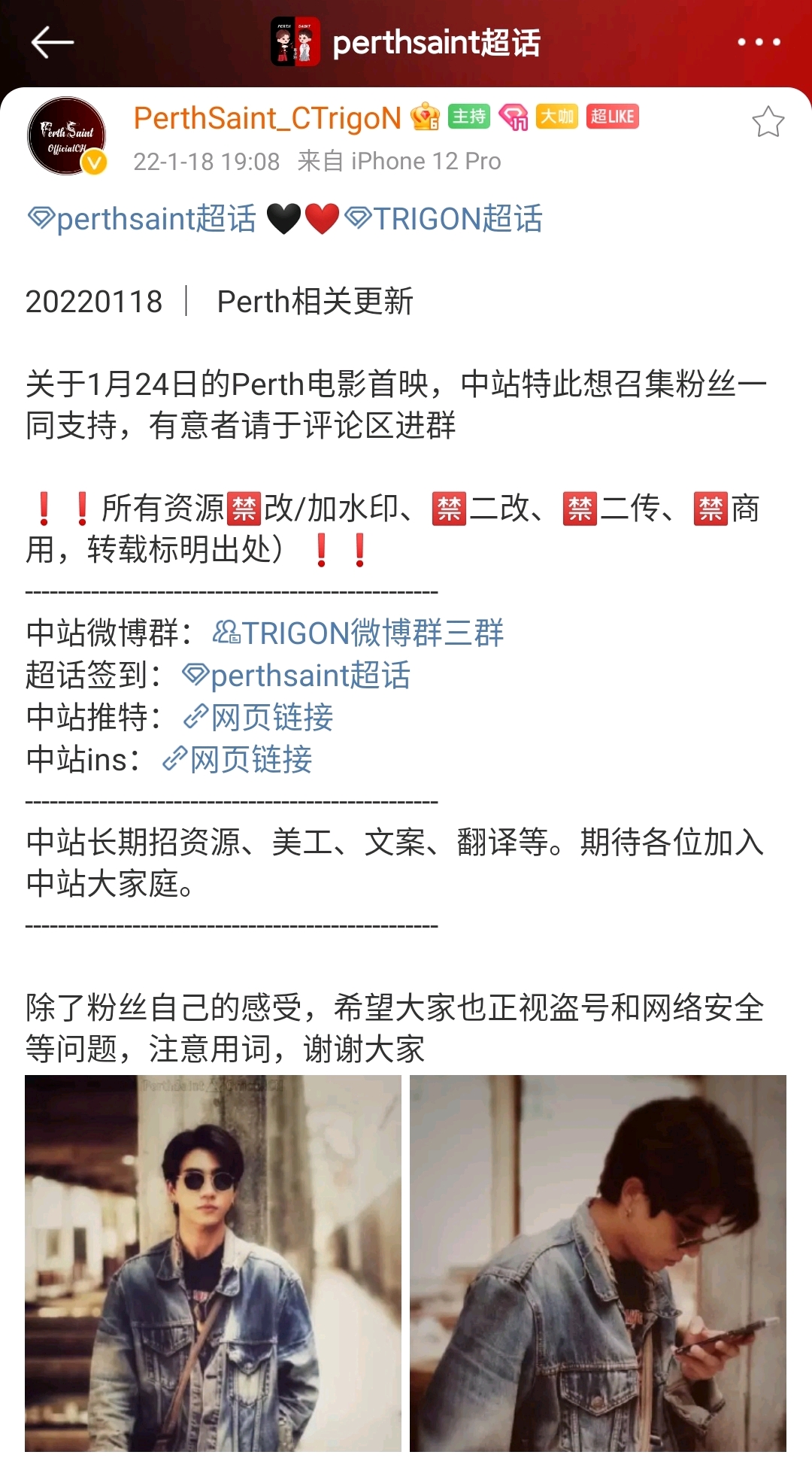View the photo of Perth wearing sunglasses
The width and height of the screenshot is (812, 1467).
213,1263
